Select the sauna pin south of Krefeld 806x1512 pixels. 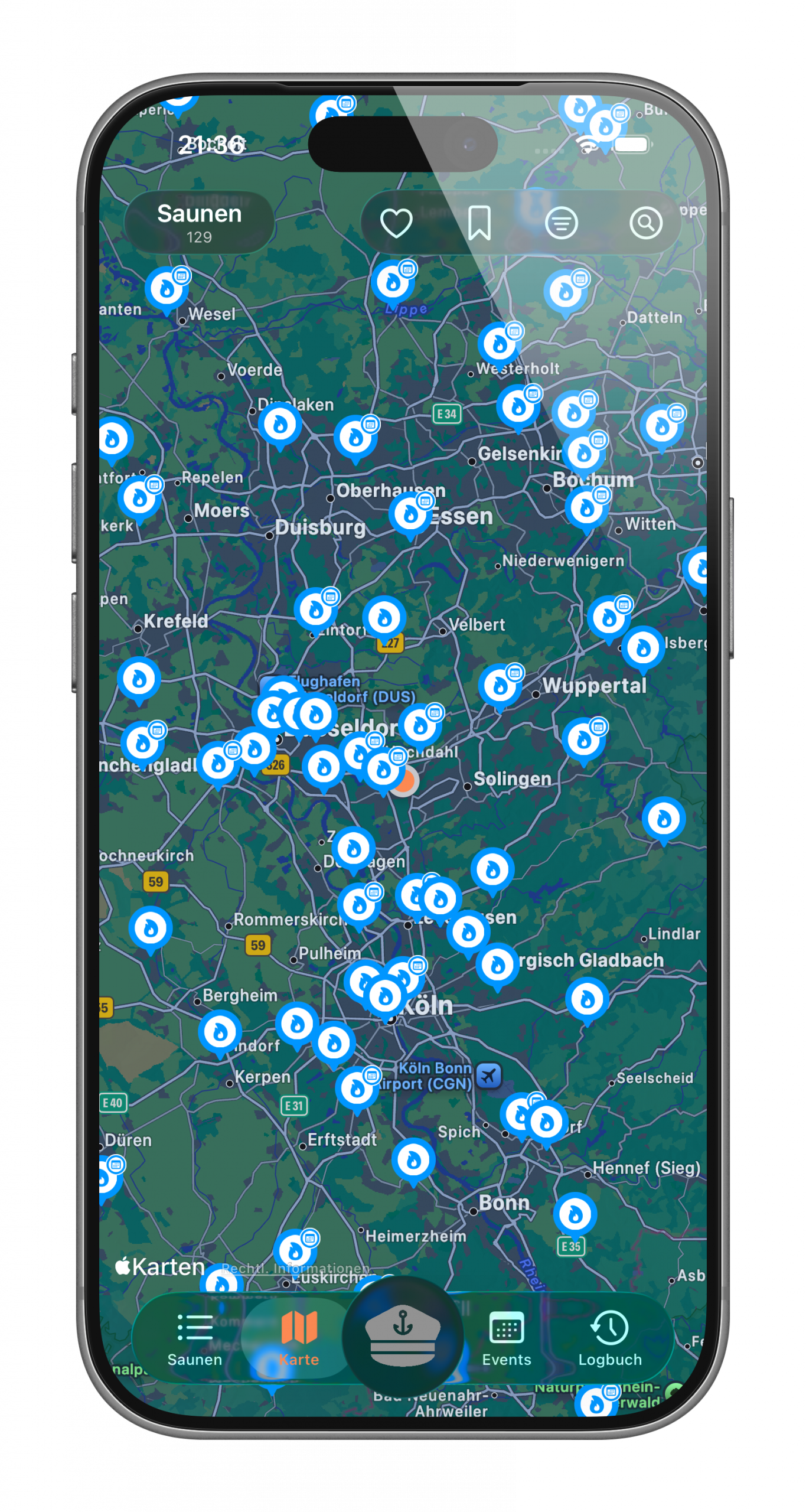point(139,679)
